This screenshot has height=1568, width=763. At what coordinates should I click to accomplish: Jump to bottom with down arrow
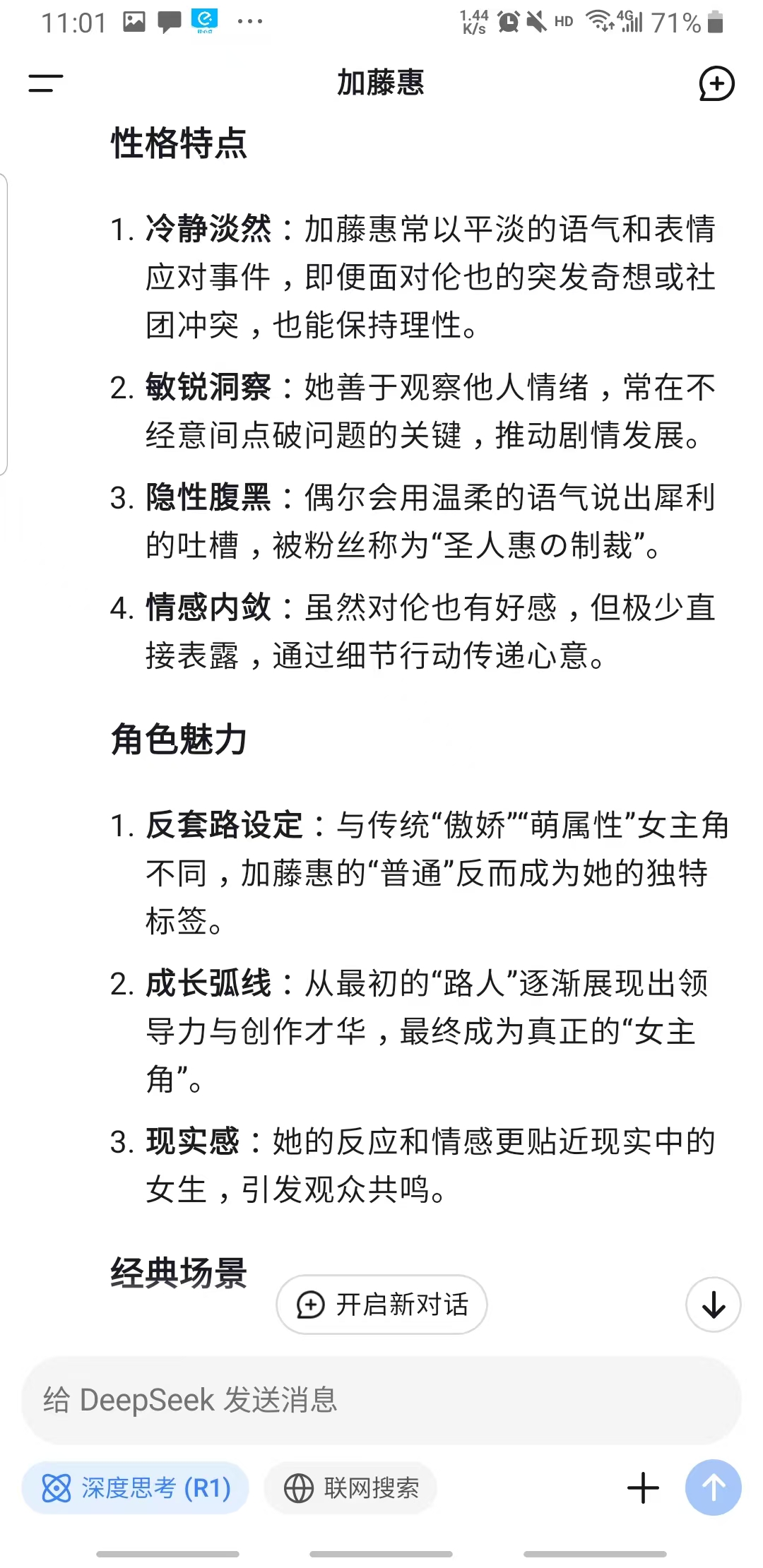tap(714, 1305)
